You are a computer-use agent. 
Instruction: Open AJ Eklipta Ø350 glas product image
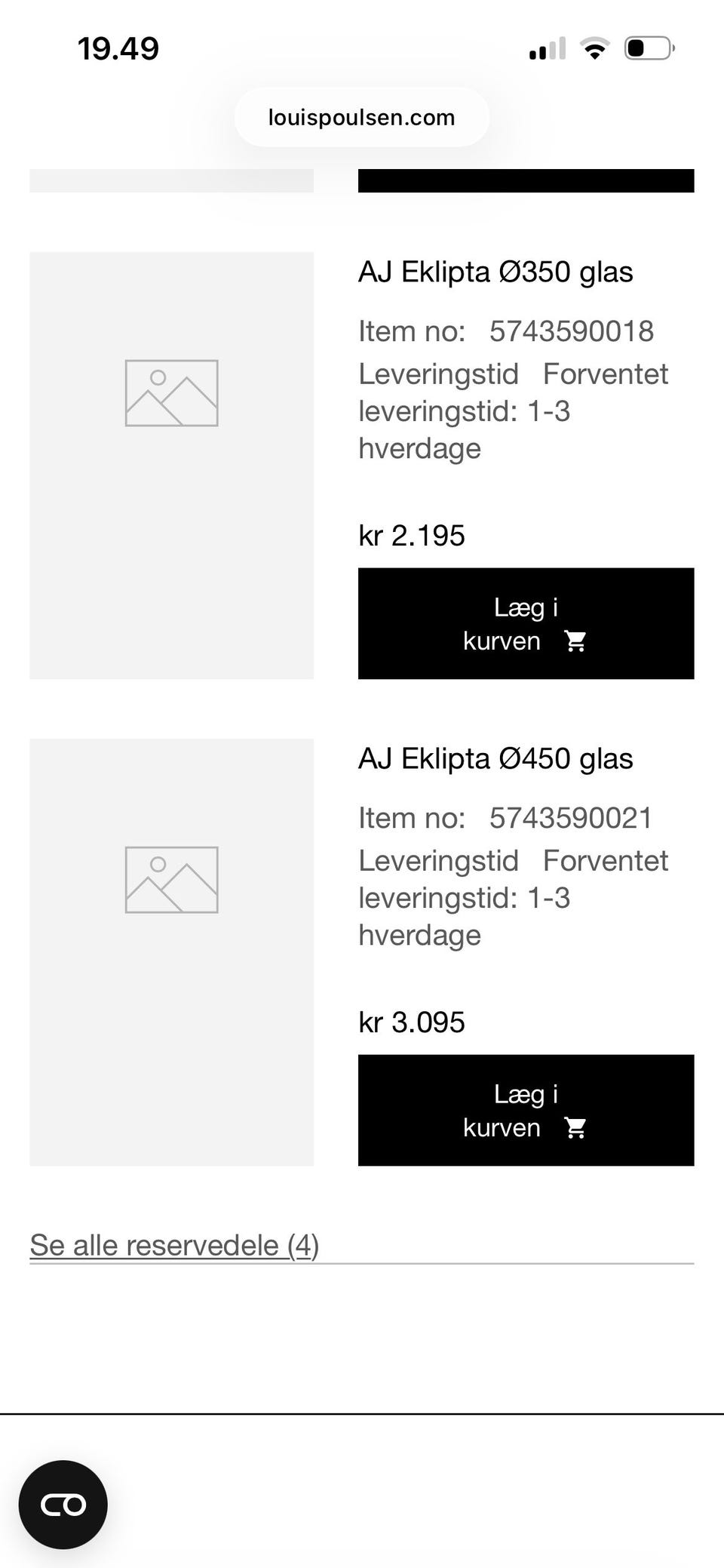(171, 466)
